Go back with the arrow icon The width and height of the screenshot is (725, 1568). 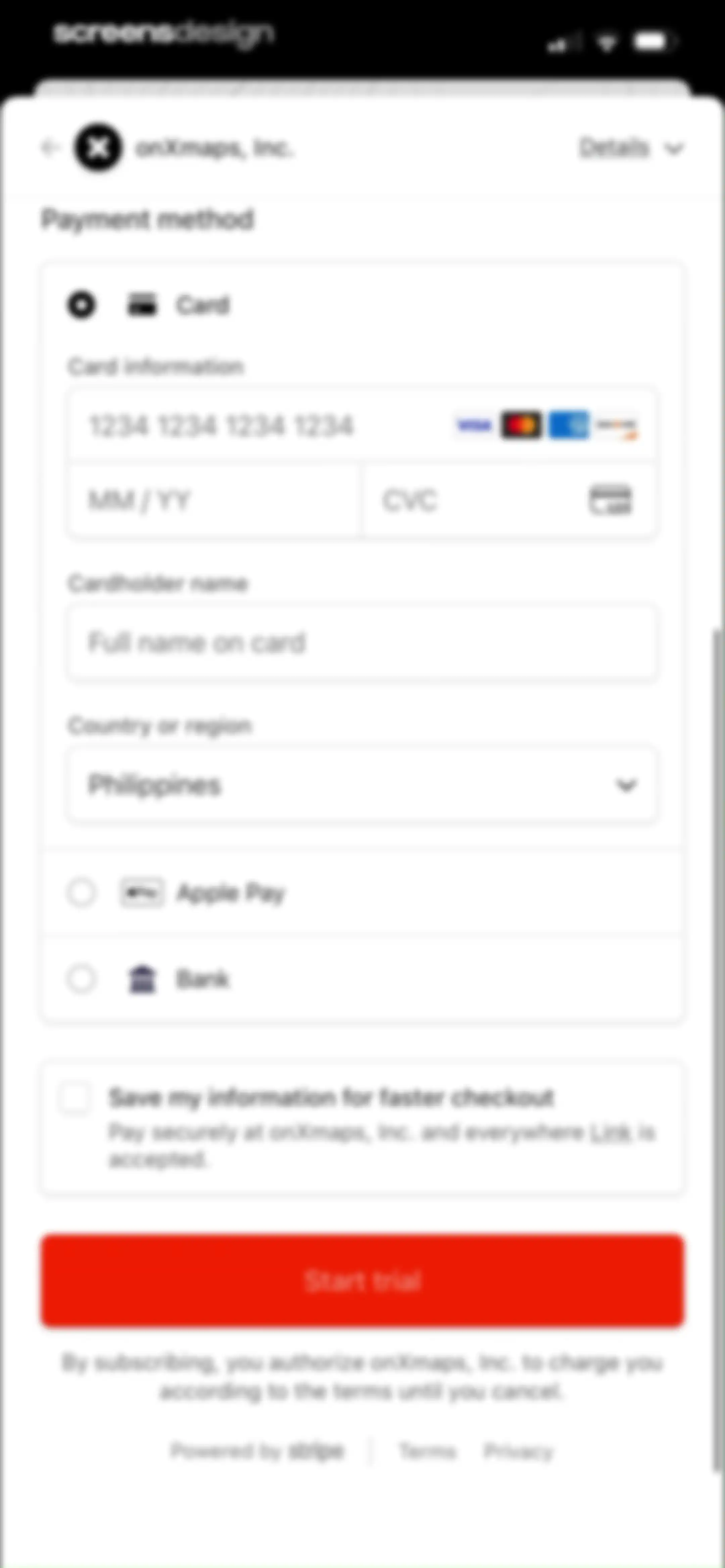[50, 148]
